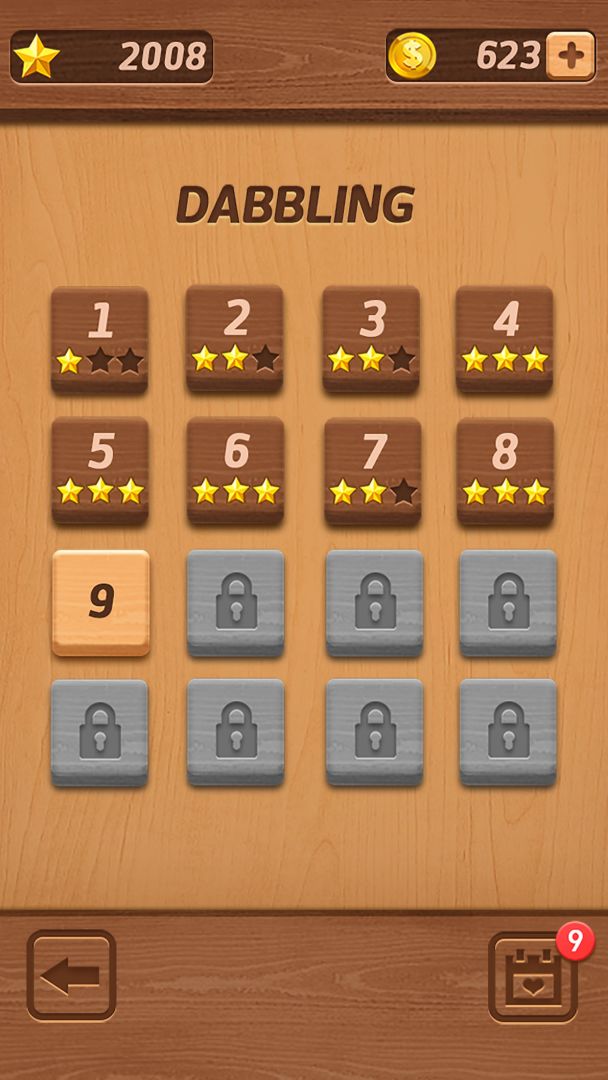Tap the plus to add coins
Image resolution: width=608 pixels, height=1080 pixels.
coord(570,55)
